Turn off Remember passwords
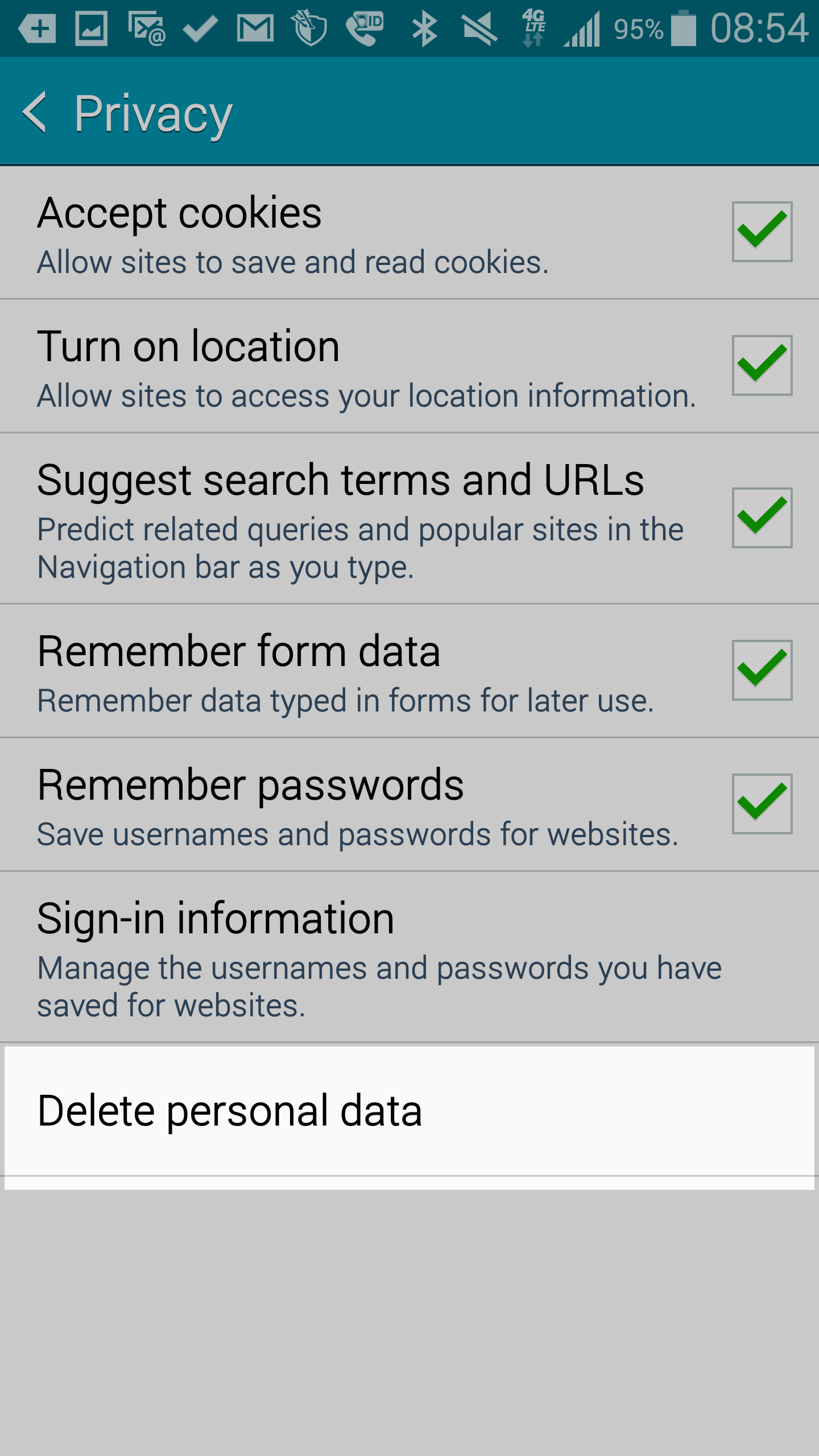Viewport: 819px width, 1456px height. tap(762, 804)
